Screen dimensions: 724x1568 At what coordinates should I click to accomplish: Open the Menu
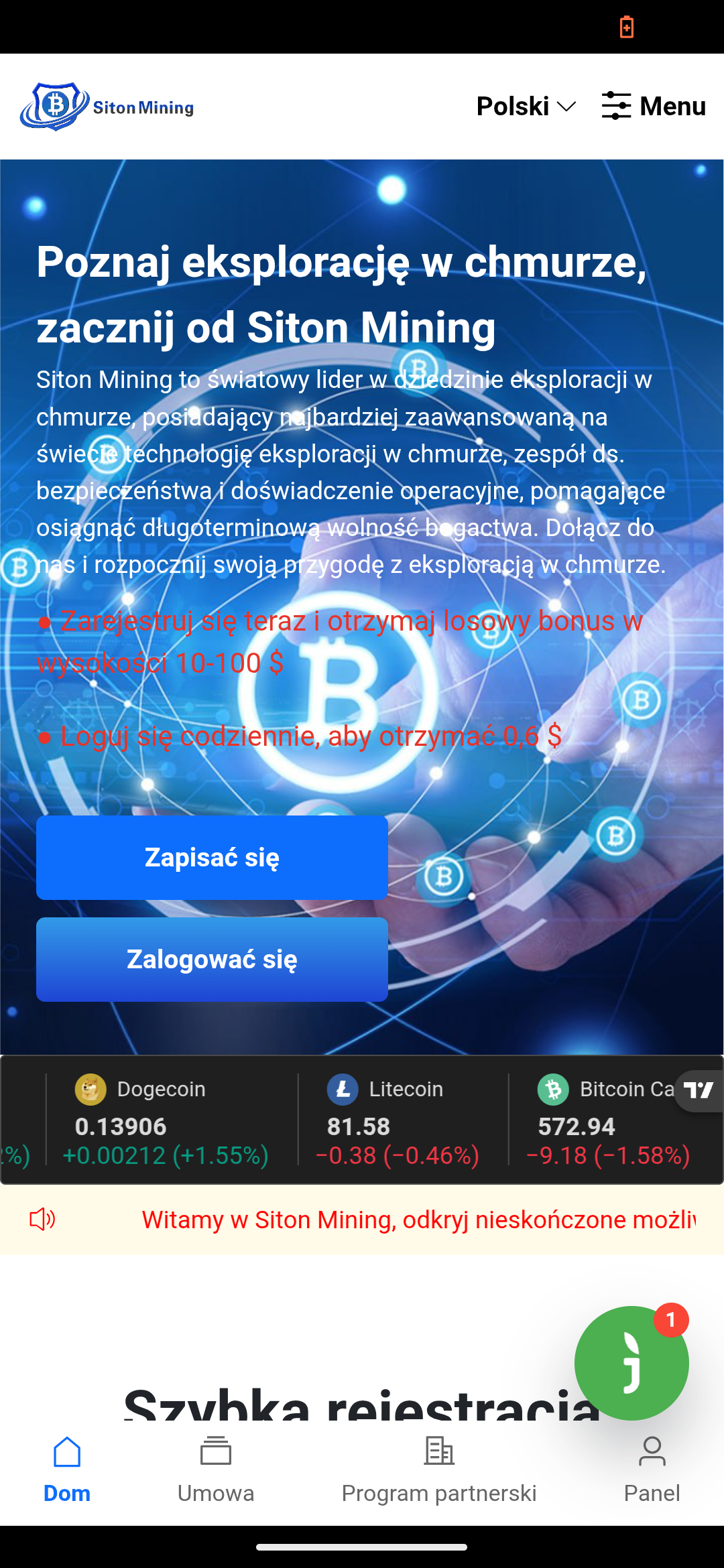pos(654,107)
